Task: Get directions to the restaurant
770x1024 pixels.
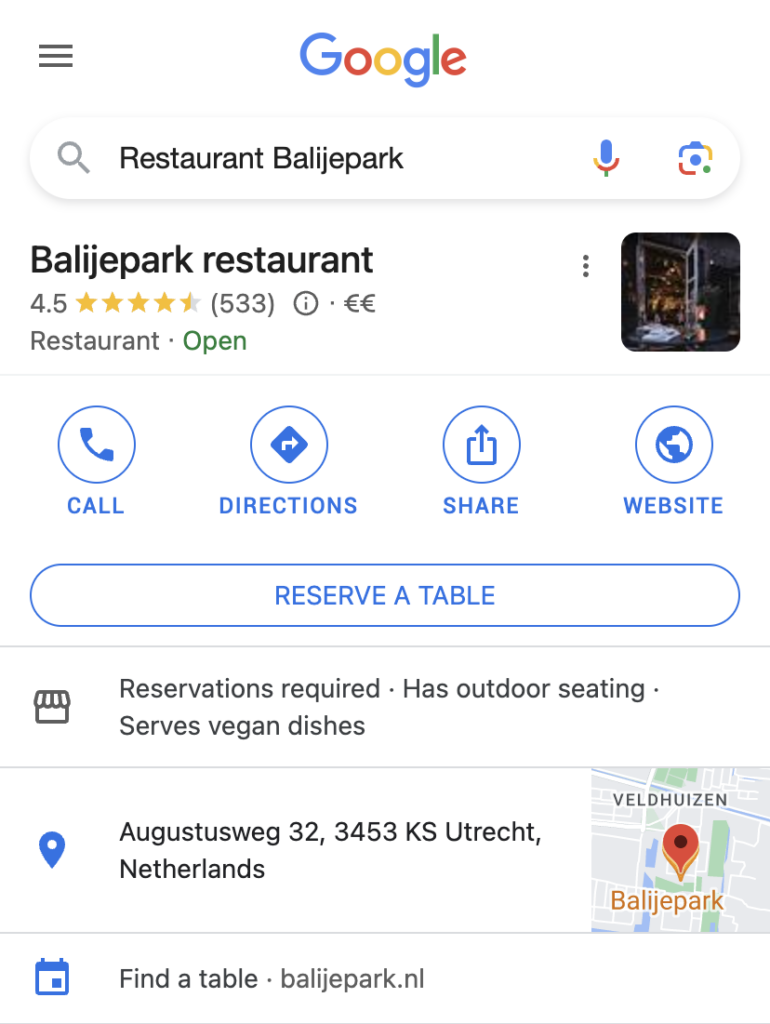Action: pos(288,461)
